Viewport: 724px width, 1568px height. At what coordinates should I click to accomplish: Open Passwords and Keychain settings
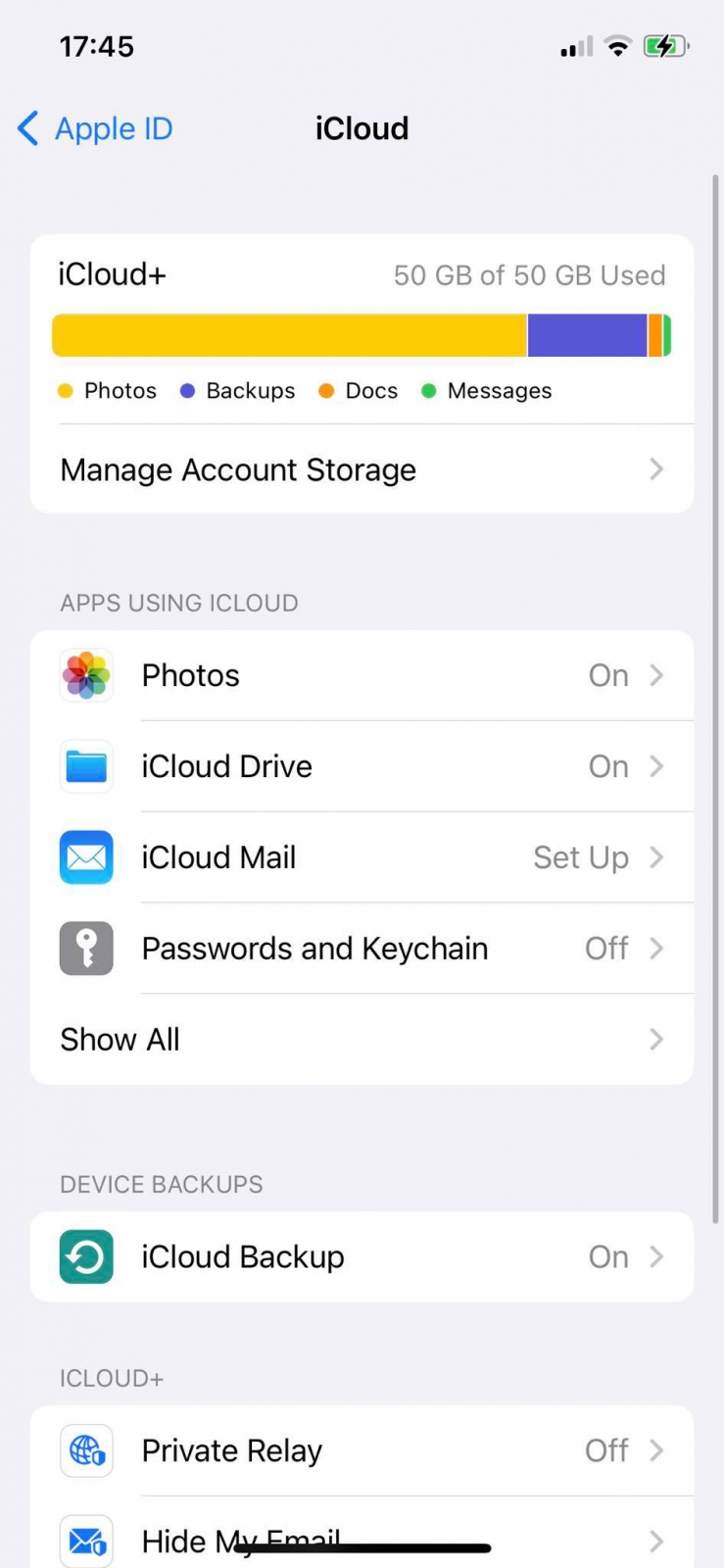362,949
